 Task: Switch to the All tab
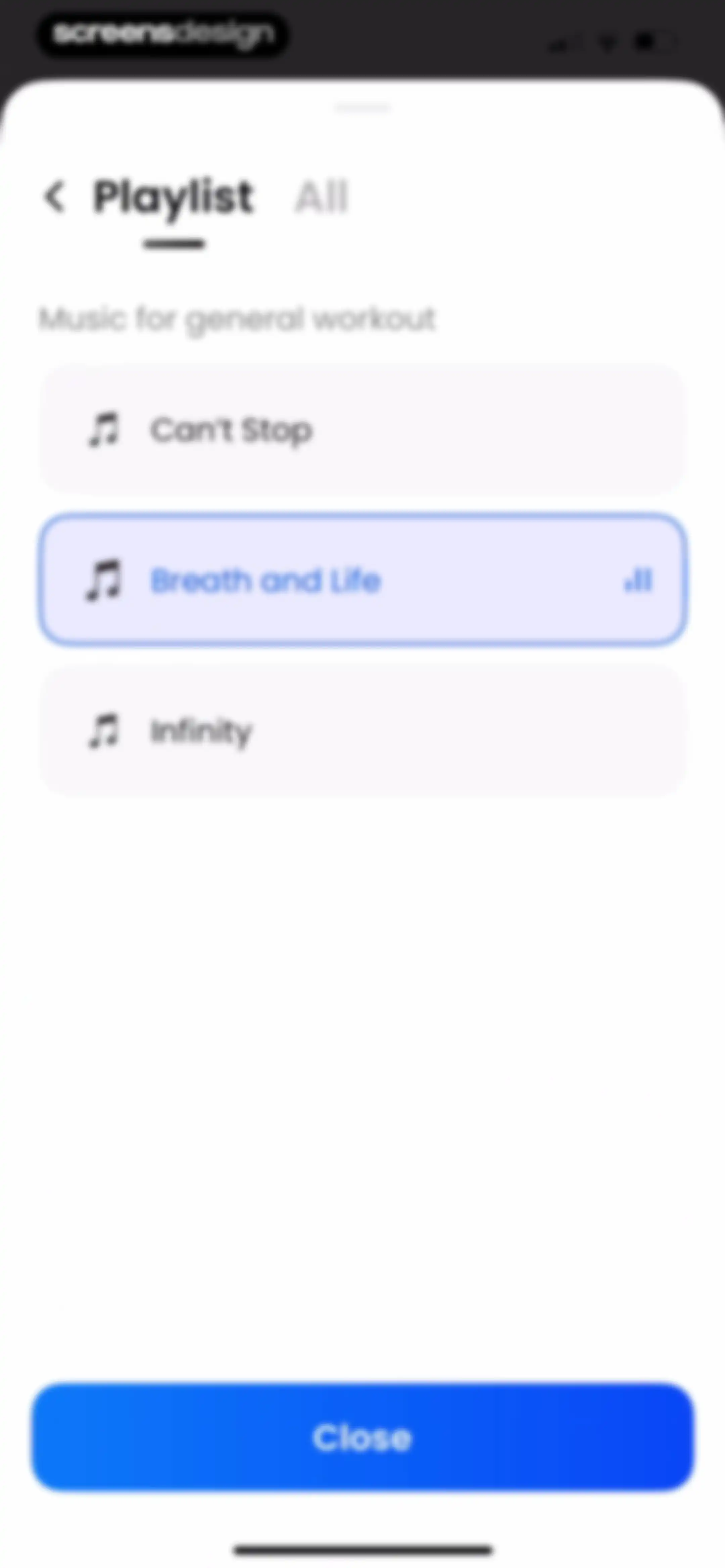[322, 197]
